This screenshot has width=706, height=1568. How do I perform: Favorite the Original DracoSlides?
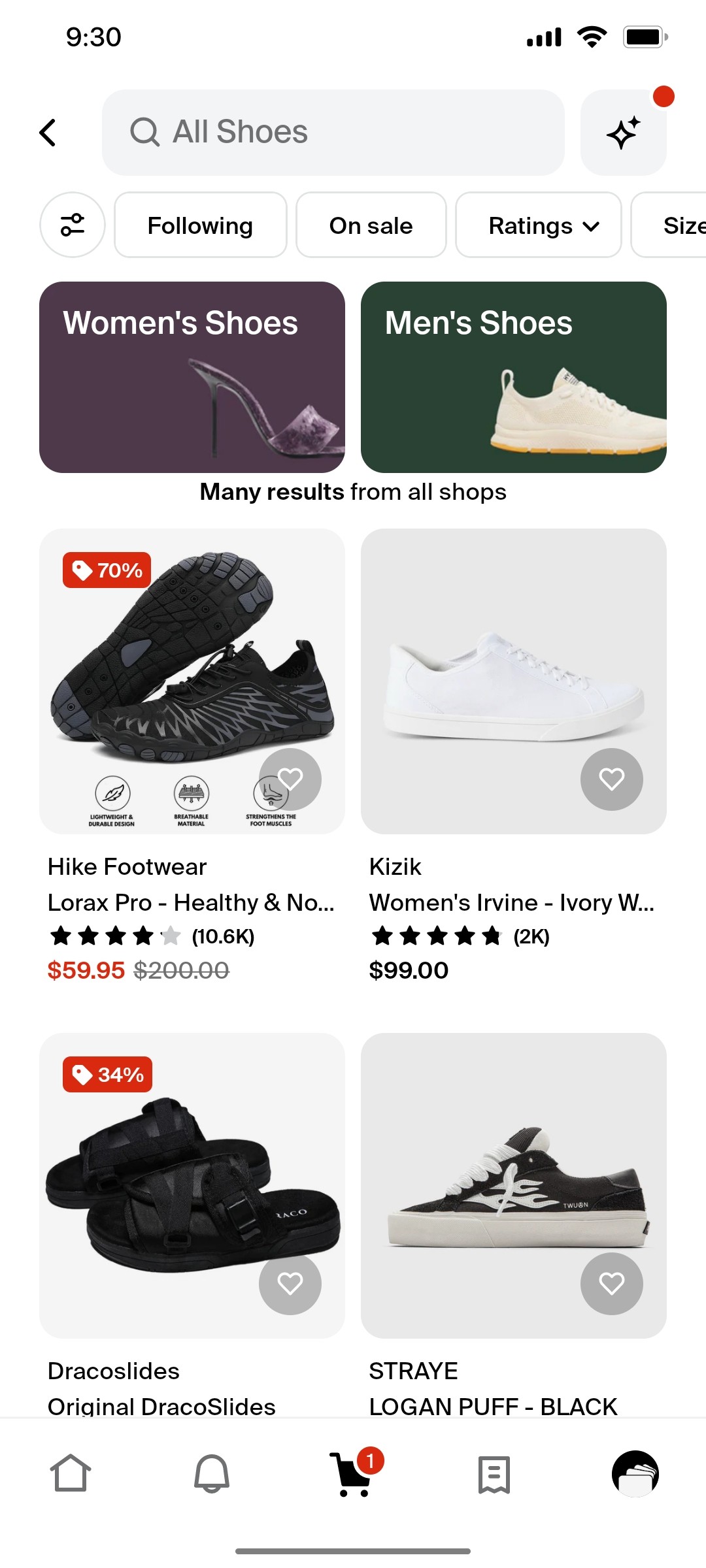click(x=290, y=1282)
